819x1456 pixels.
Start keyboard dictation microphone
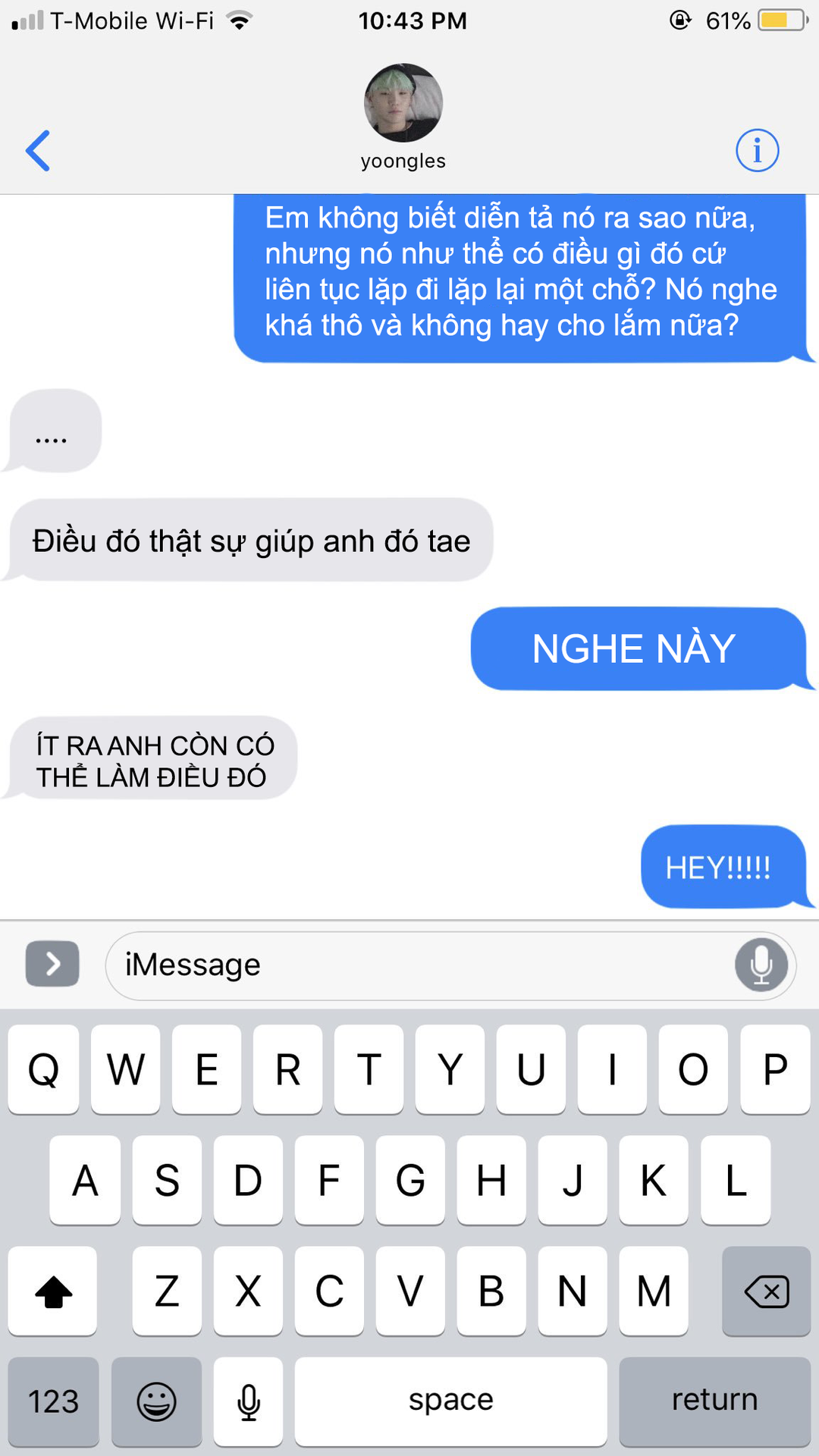click(x=248, y=1401)
